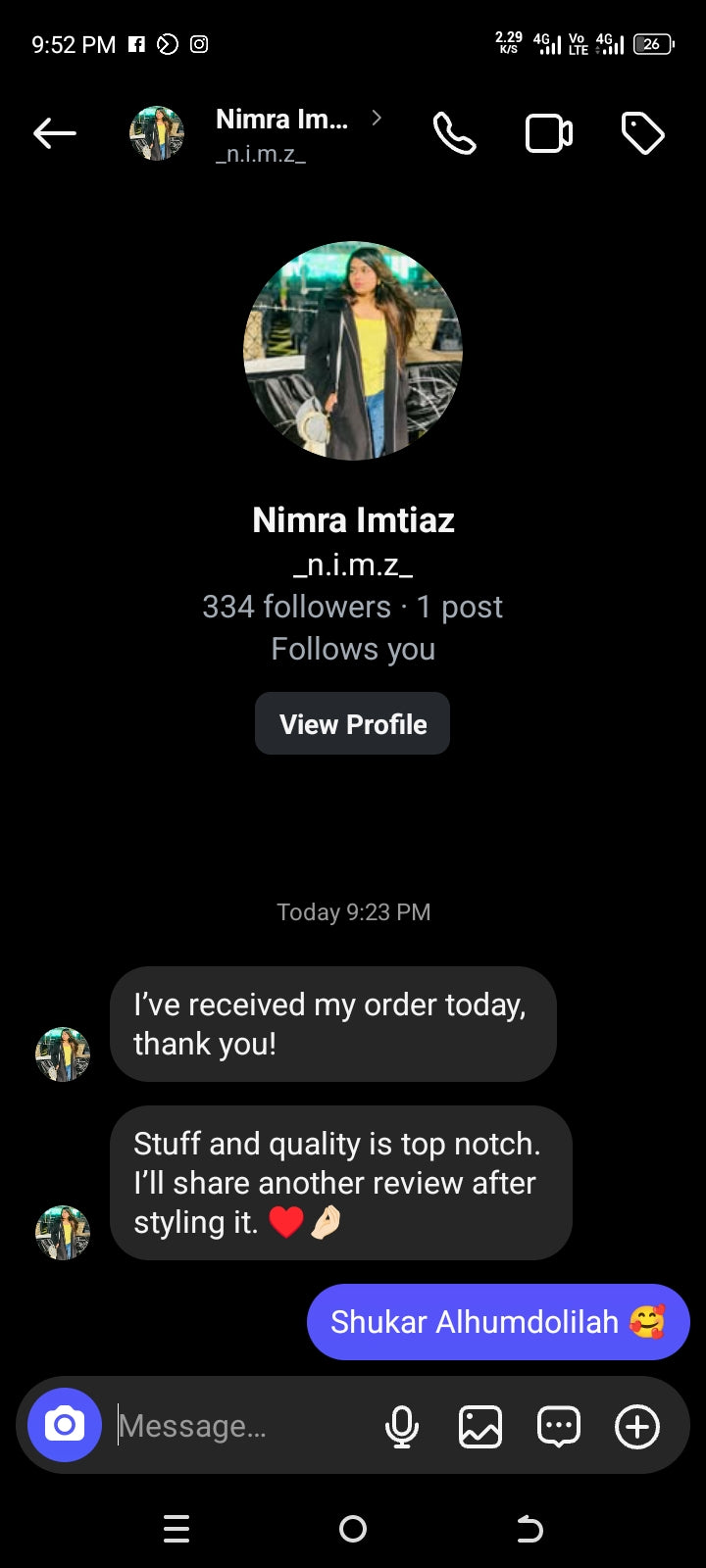Screen dimensions: 706x1568
Task: Open the label tag icon
Action: tap(642, 133)
